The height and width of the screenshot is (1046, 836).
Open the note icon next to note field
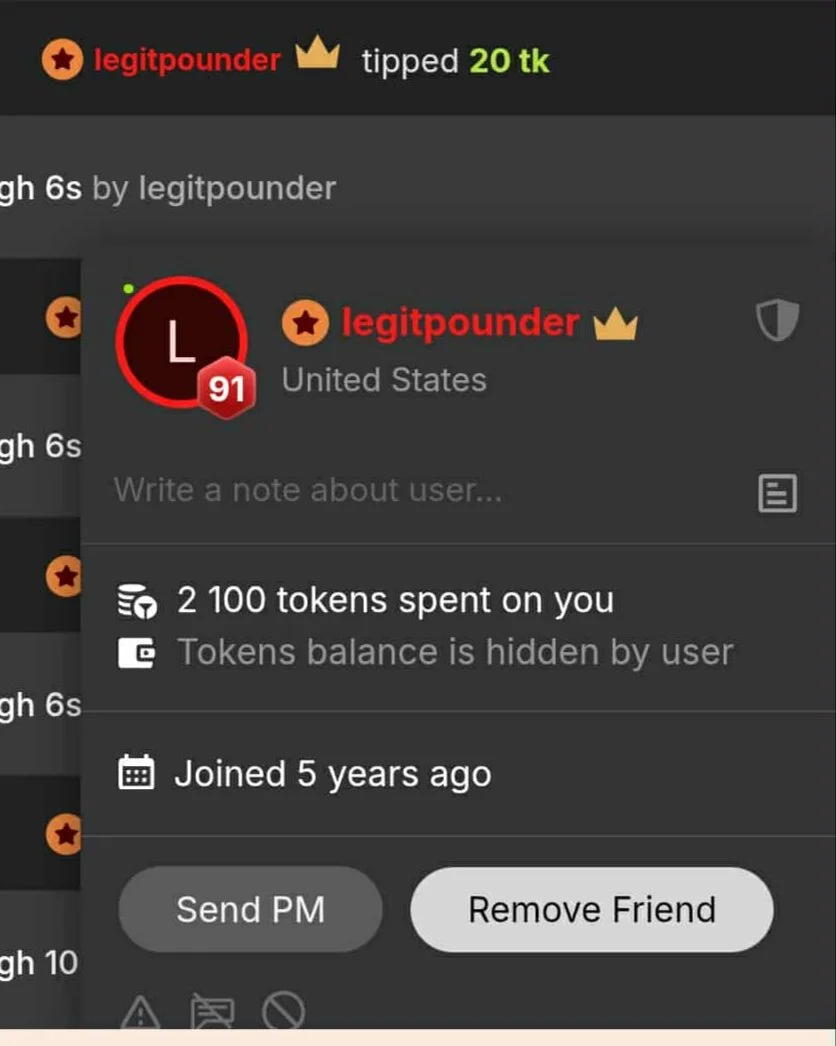(x=777, y=493)
